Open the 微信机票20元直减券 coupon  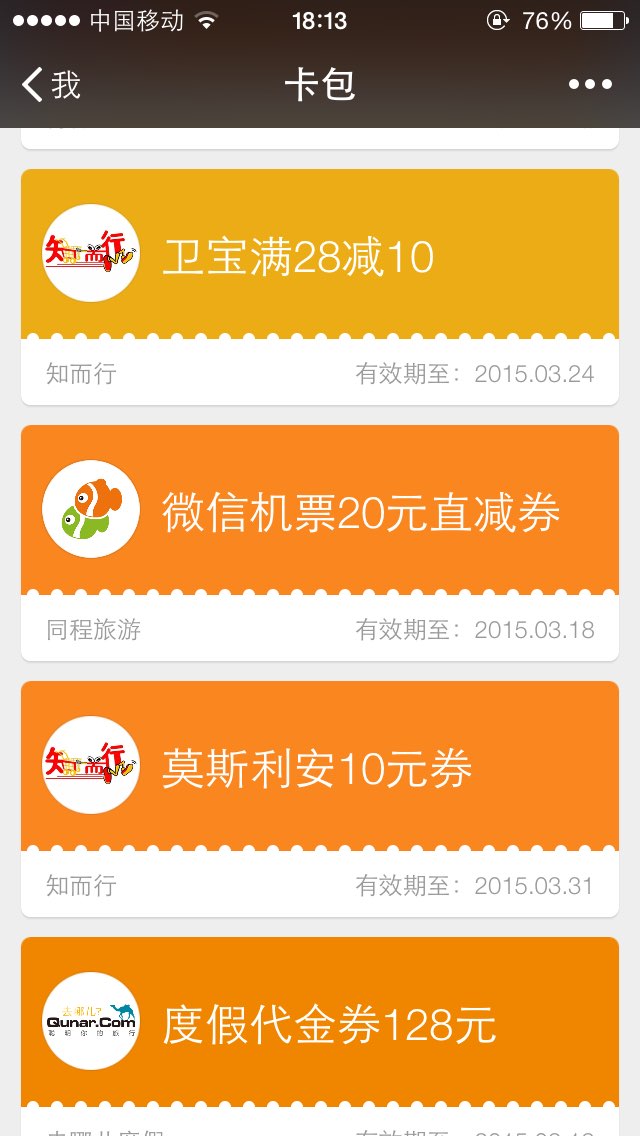click(x=320, y=543)
